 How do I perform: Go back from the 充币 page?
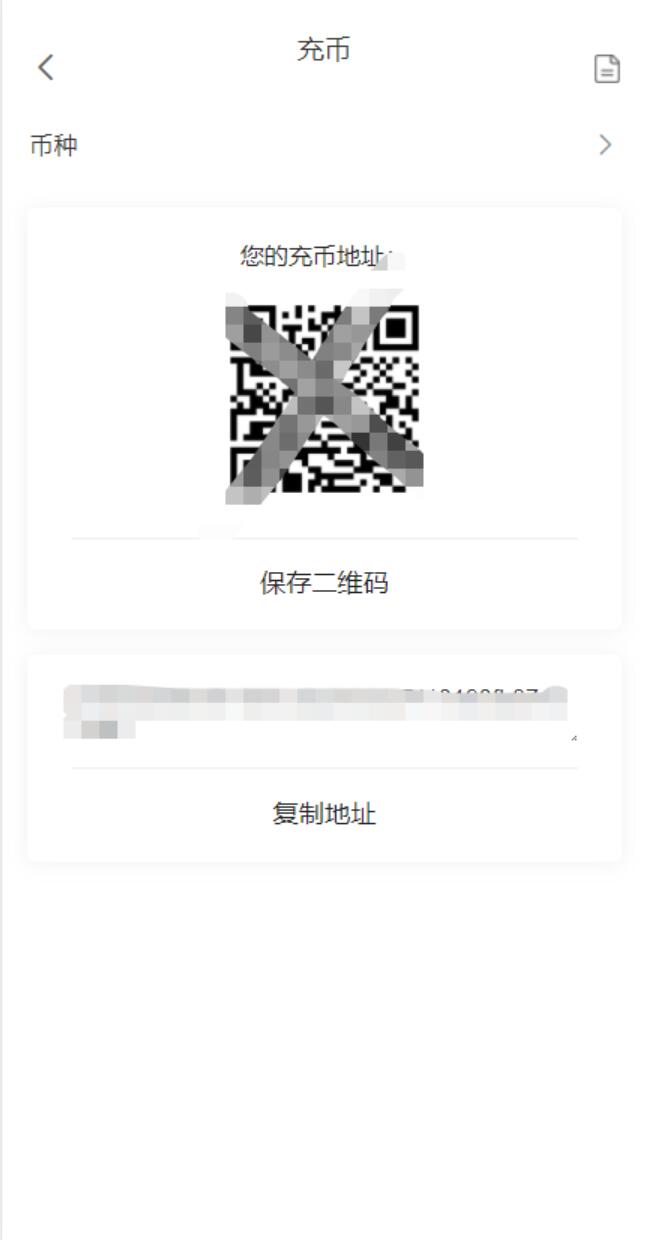[x=45, y=68]
